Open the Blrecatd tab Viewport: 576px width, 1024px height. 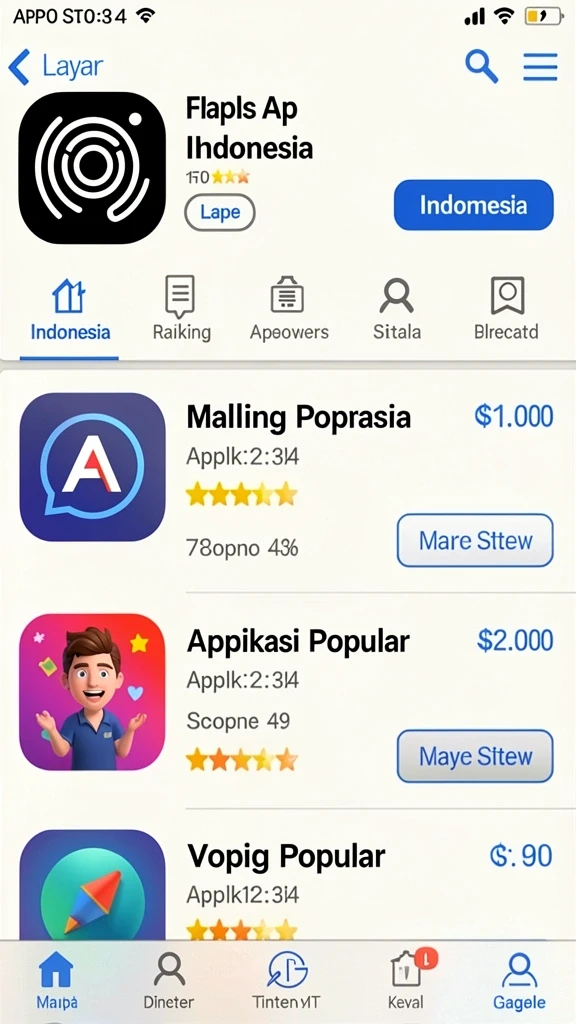coord(506,310)
